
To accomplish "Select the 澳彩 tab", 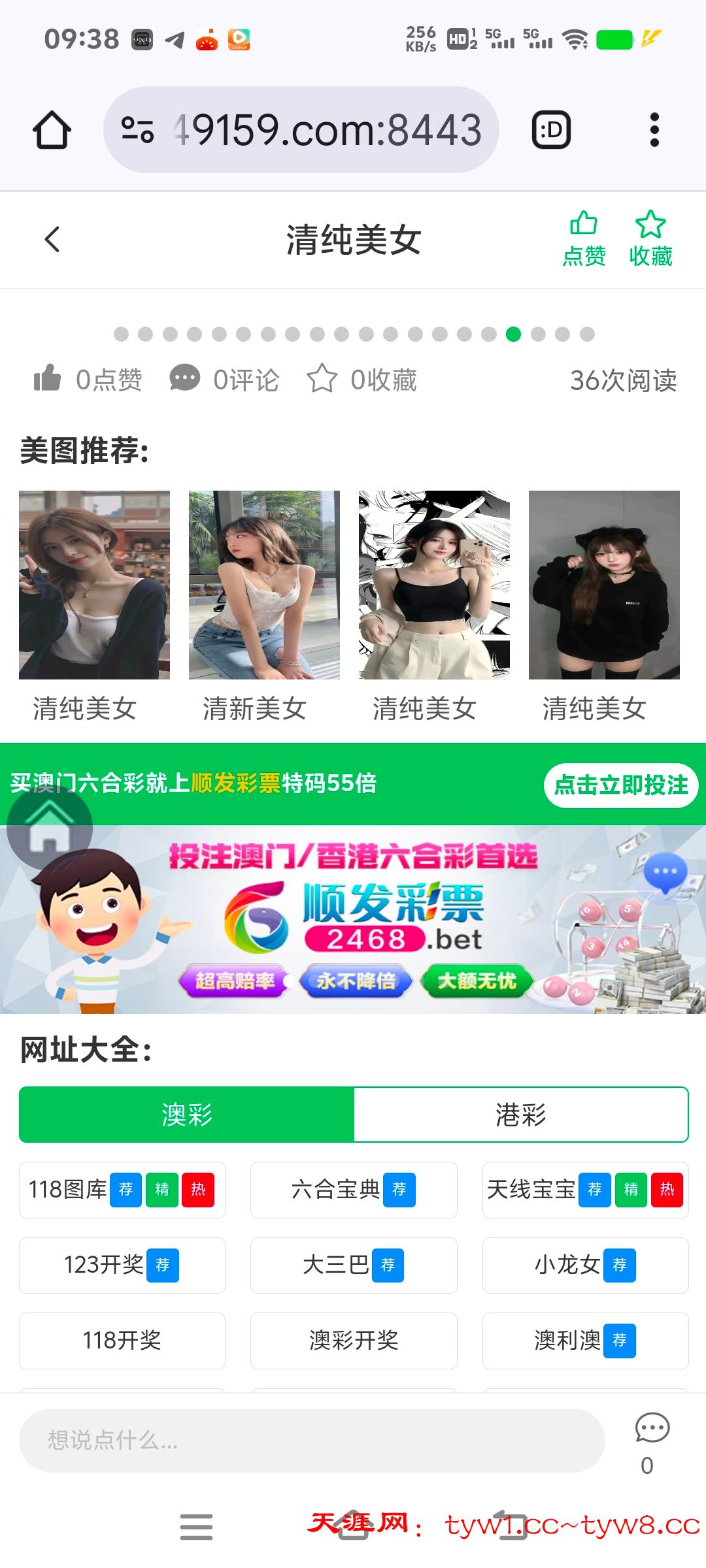I will tap(187, 1115).
